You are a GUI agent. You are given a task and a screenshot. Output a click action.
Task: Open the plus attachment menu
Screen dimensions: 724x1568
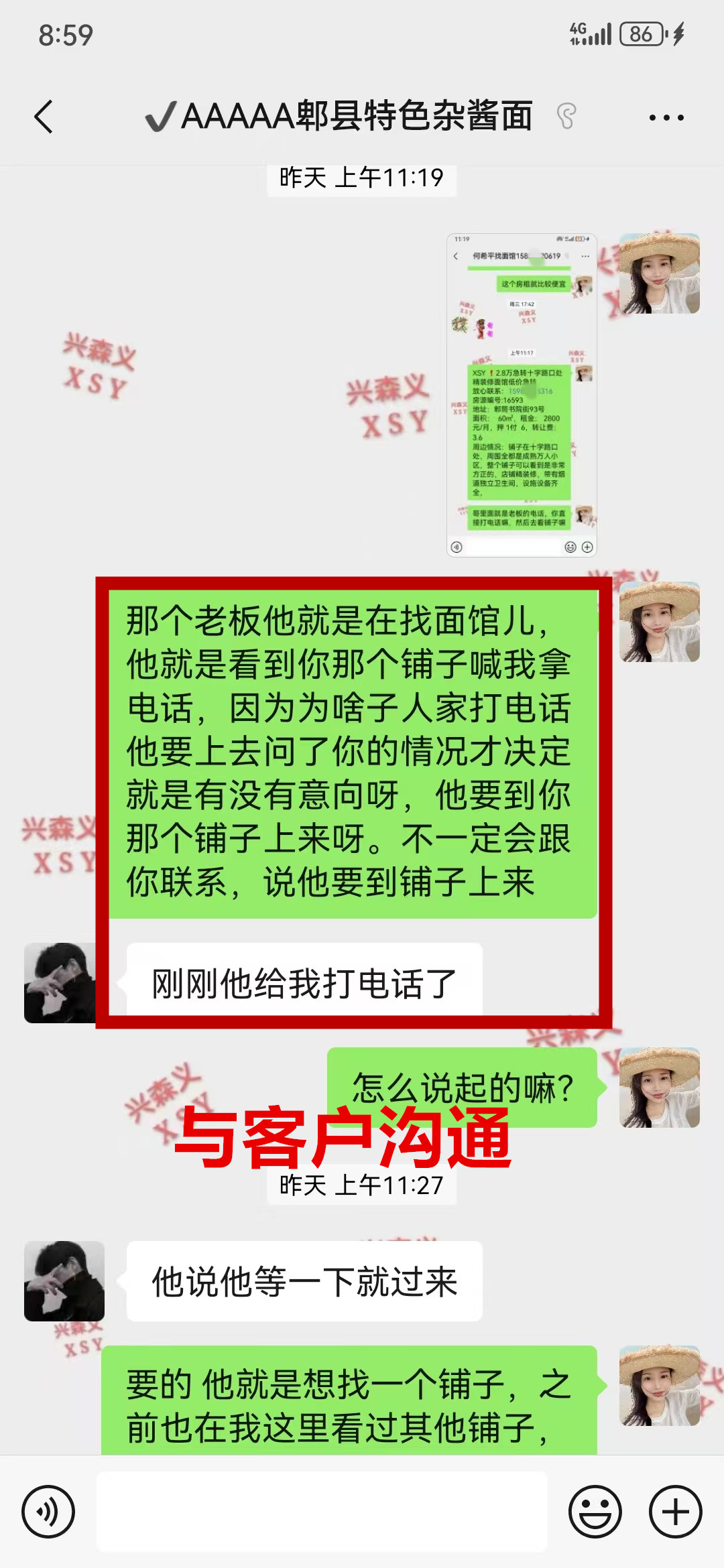click(x=675, y=1512)
